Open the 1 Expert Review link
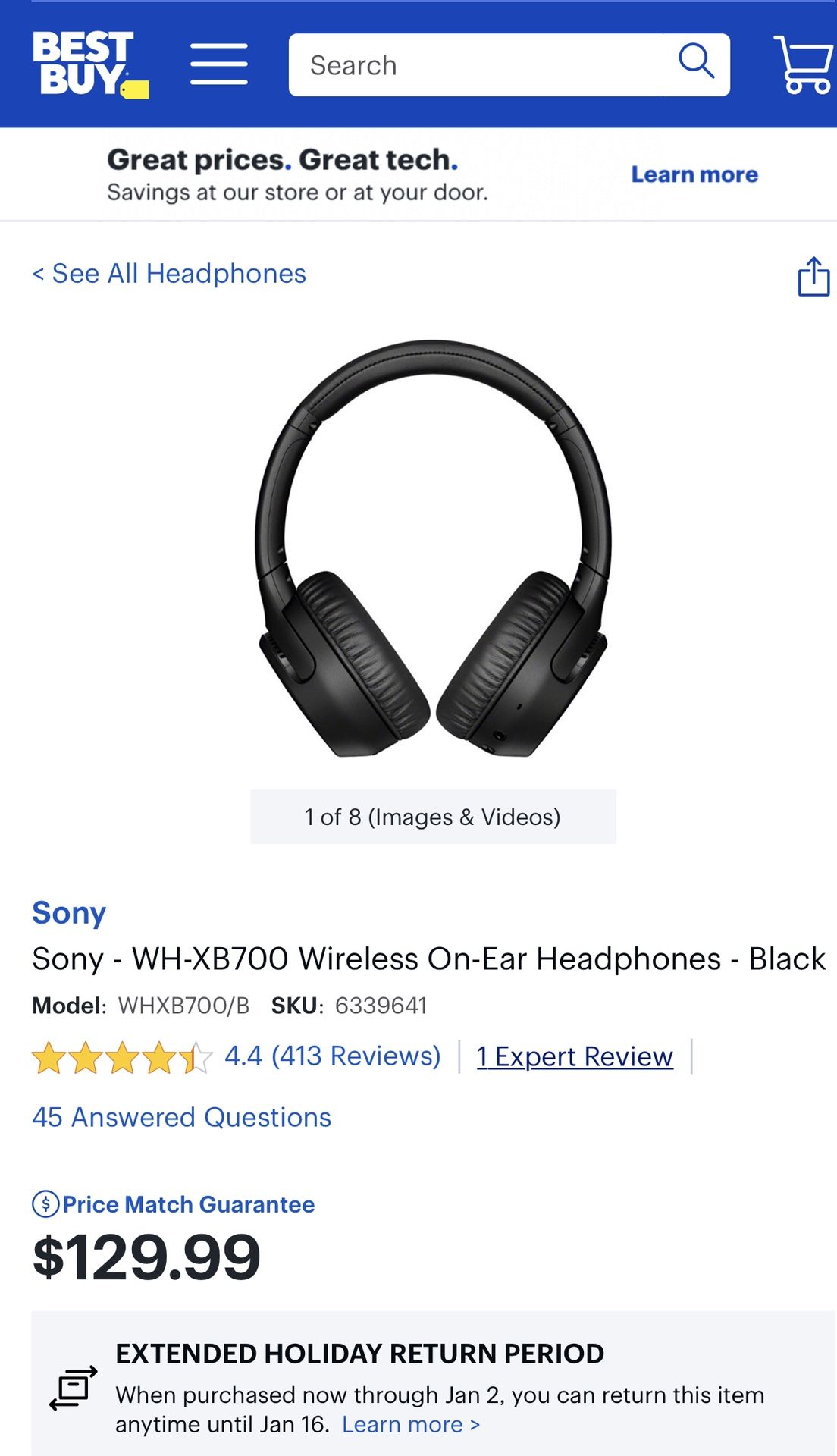Image resolution: width=837 pixels, height=1456 pixels. [574, 1056]
